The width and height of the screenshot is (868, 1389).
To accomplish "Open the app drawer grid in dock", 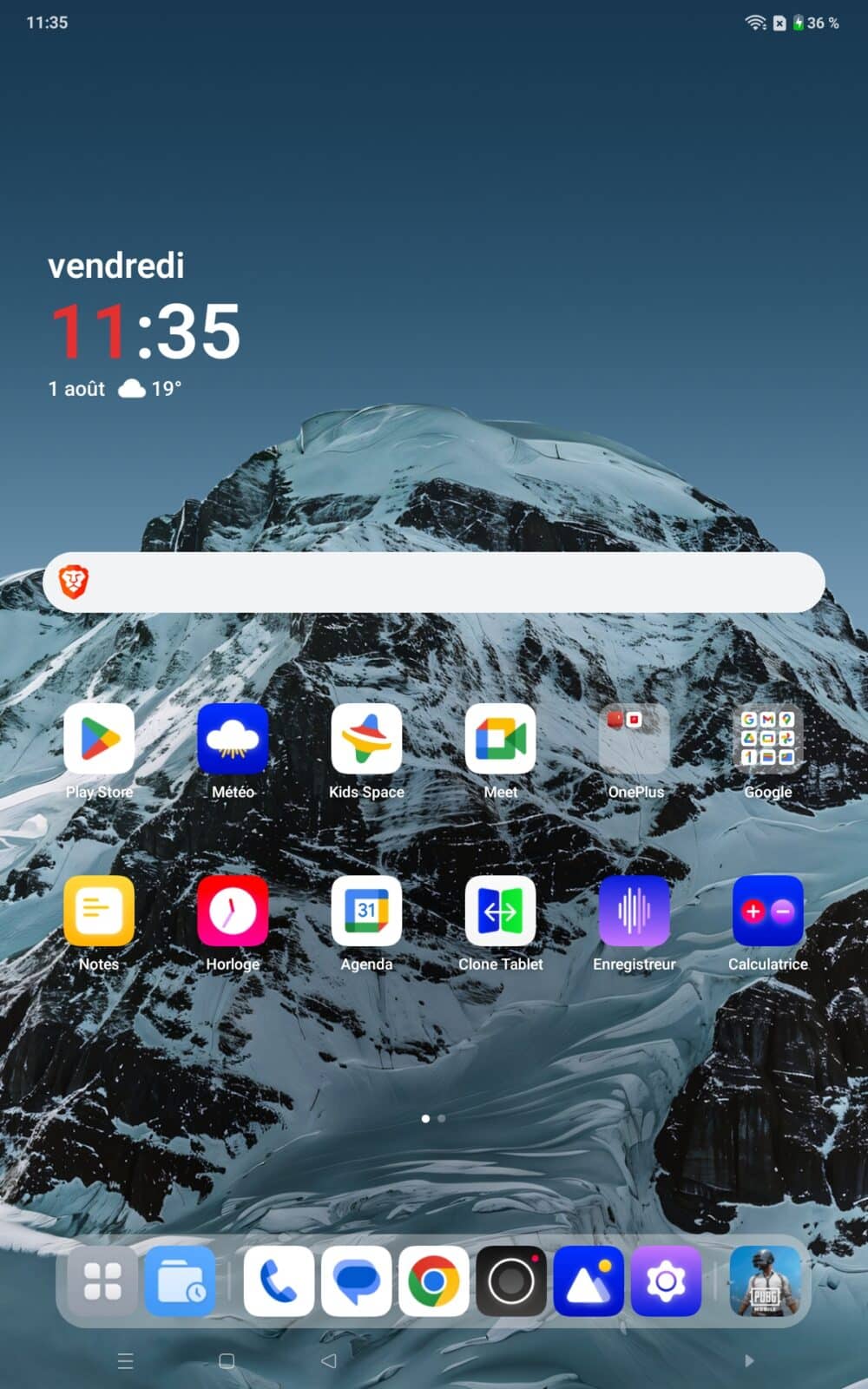I will click(102, 1281).
